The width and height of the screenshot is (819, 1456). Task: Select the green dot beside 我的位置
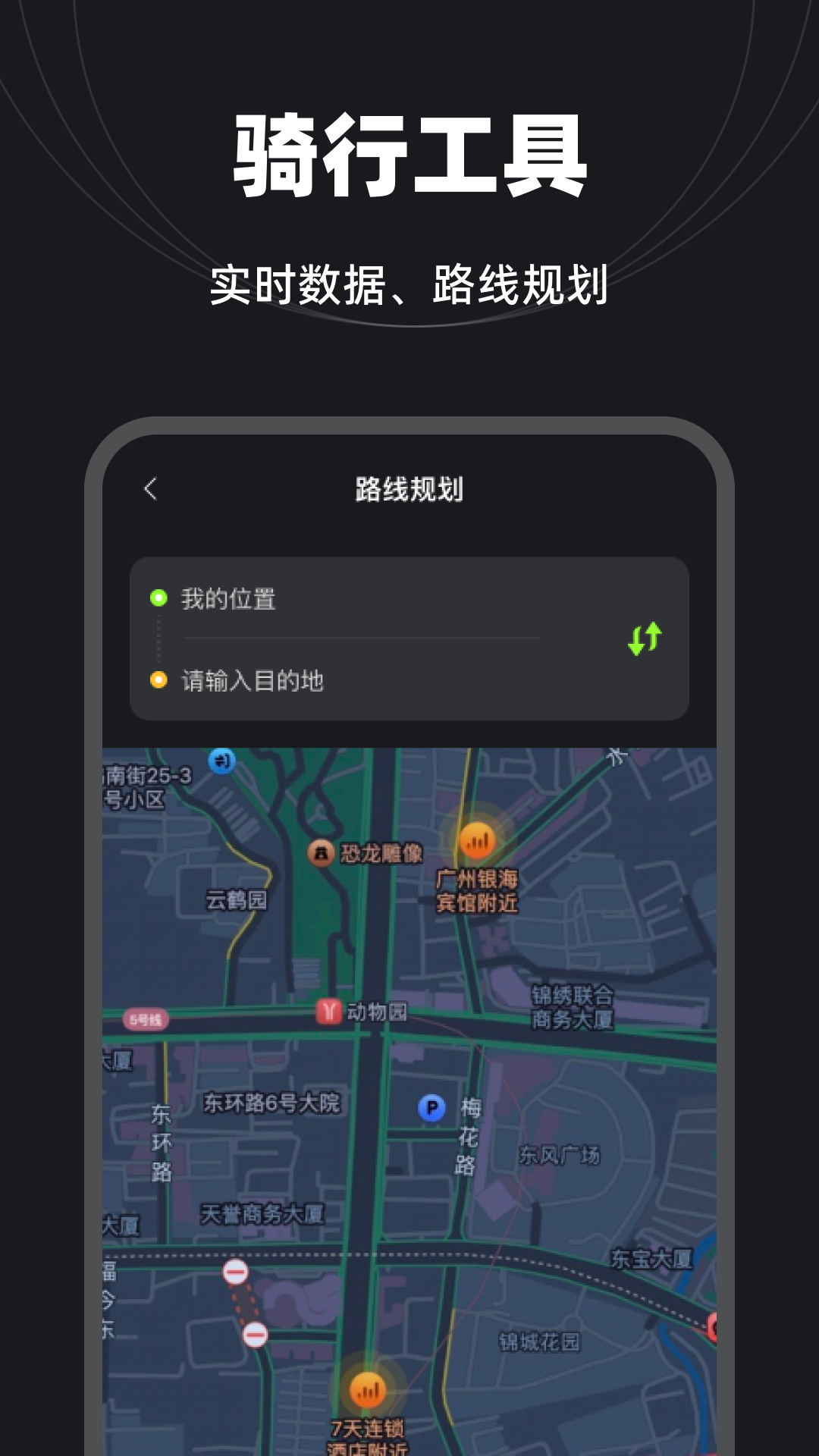click(x=157, y=599)
